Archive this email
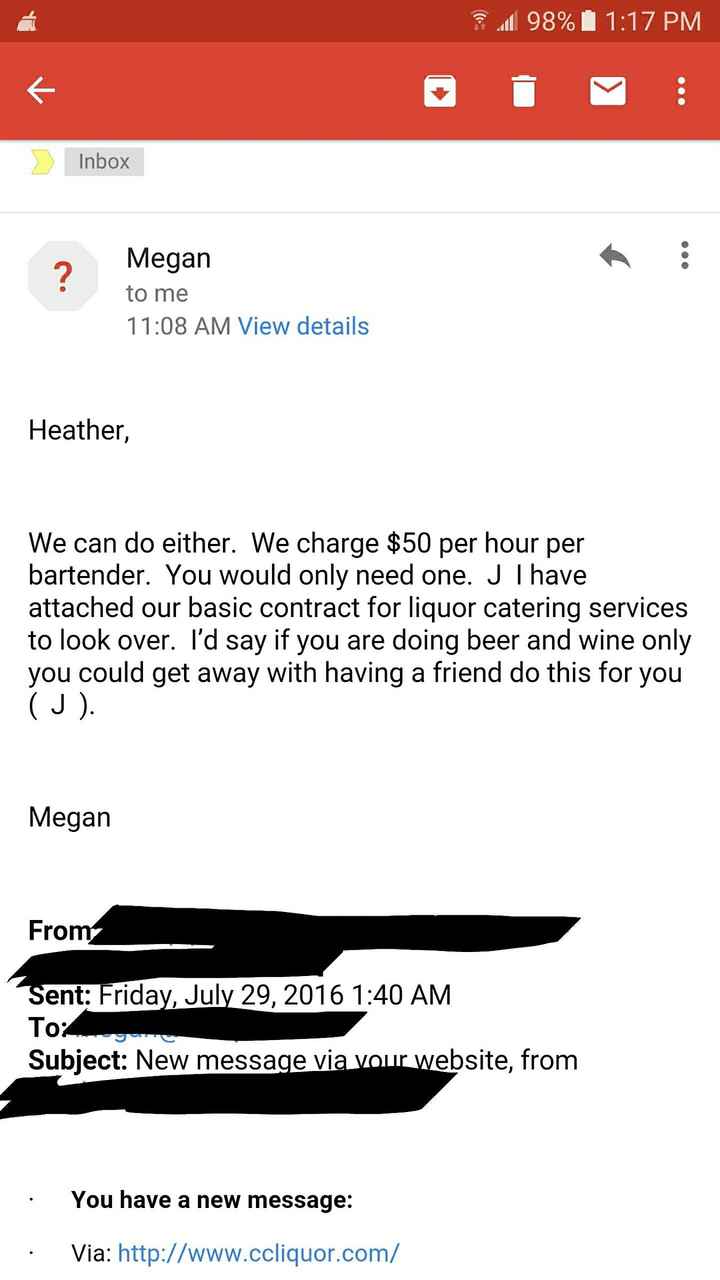The height and width of the screenshot is (1280, 720). coord(440,91)
